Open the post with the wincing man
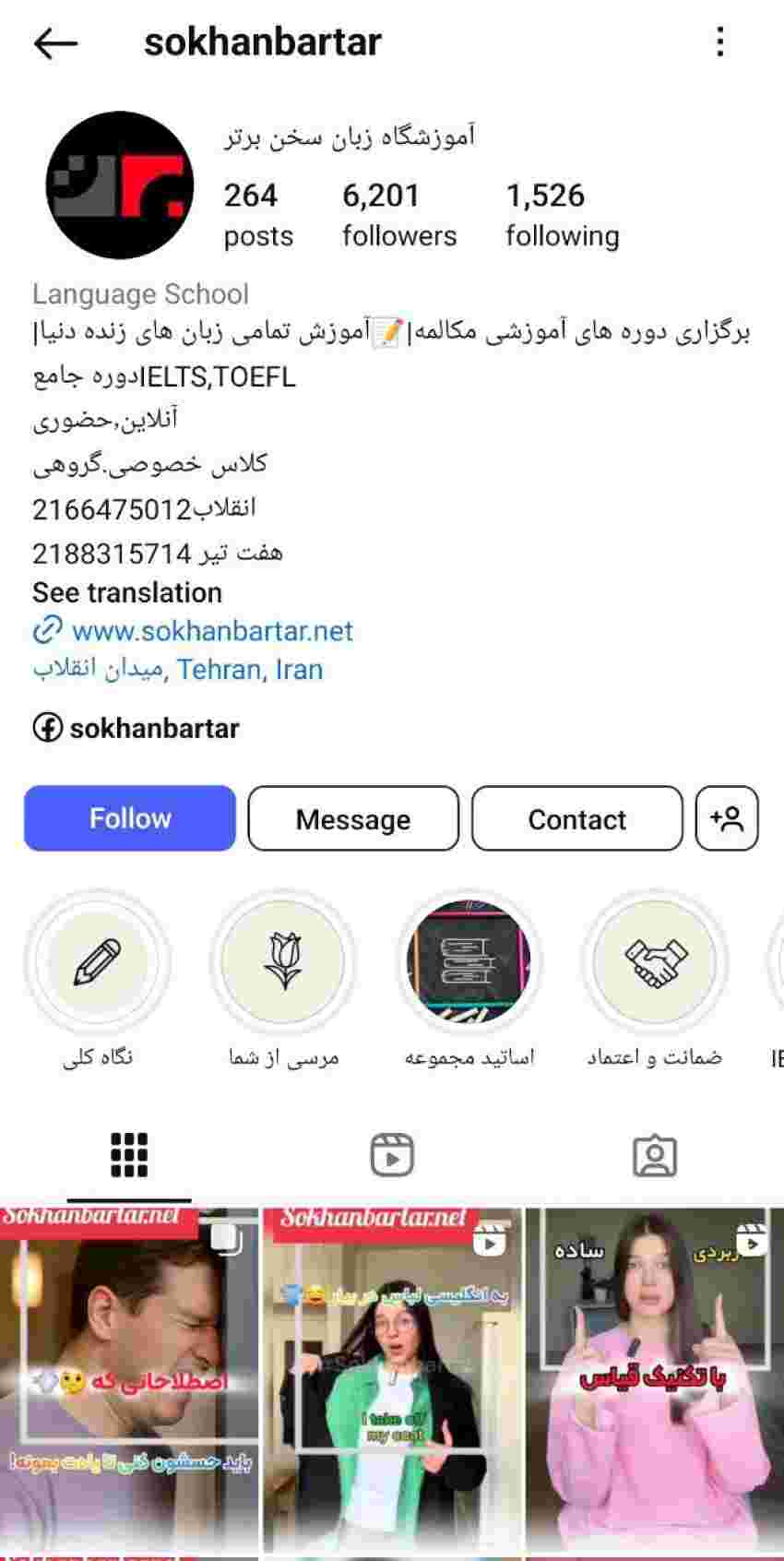784x1561 pixels. click(x=129, y=1384)
